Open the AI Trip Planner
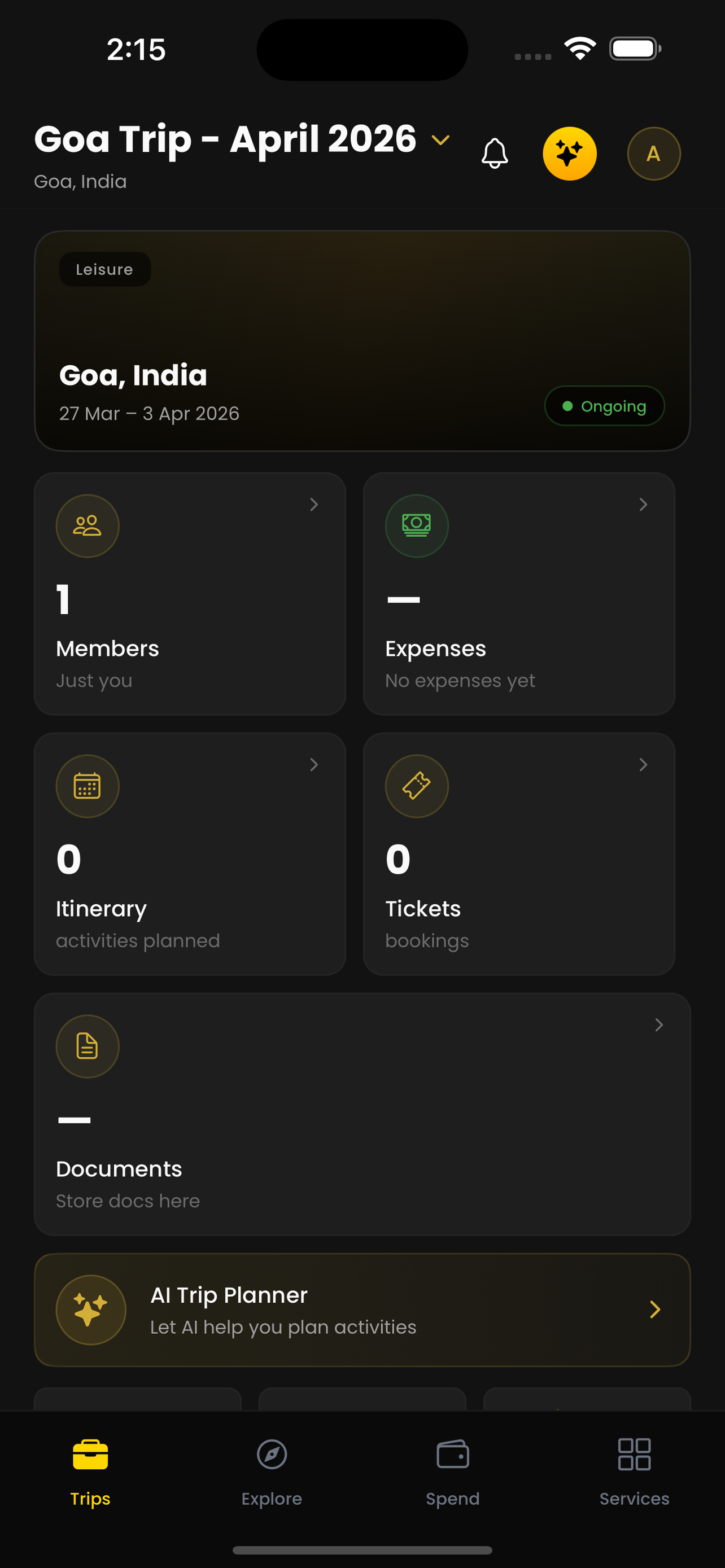 [362, 1310]
